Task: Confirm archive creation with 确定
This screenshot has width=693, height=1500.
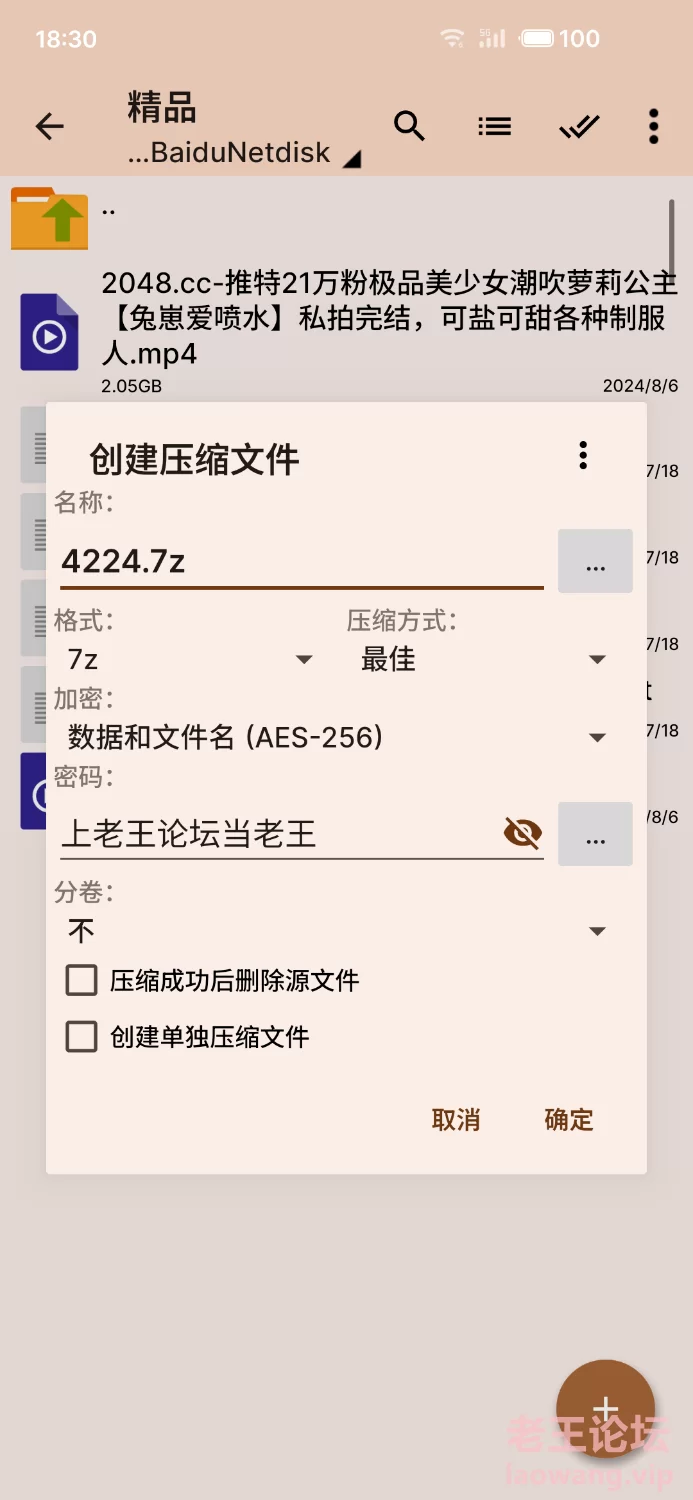Action: coord(569,1119)
